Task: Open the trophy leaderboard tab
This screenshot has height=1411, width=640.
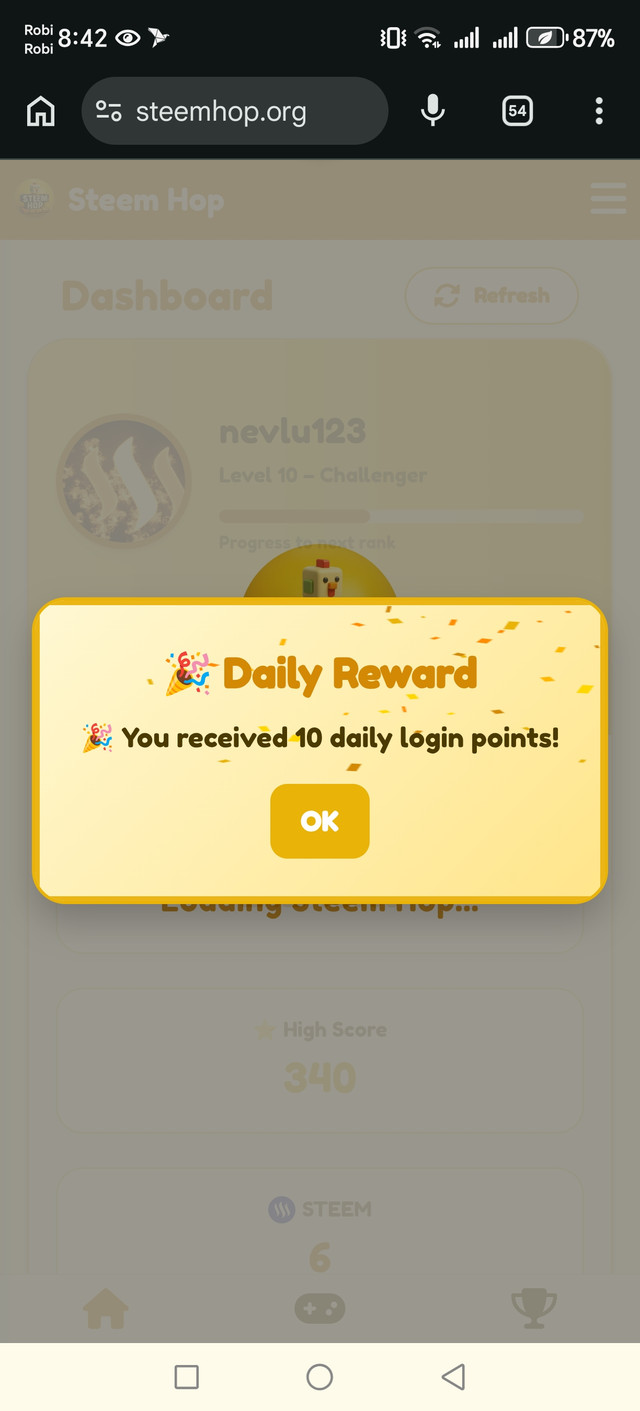Action: 533,1306
